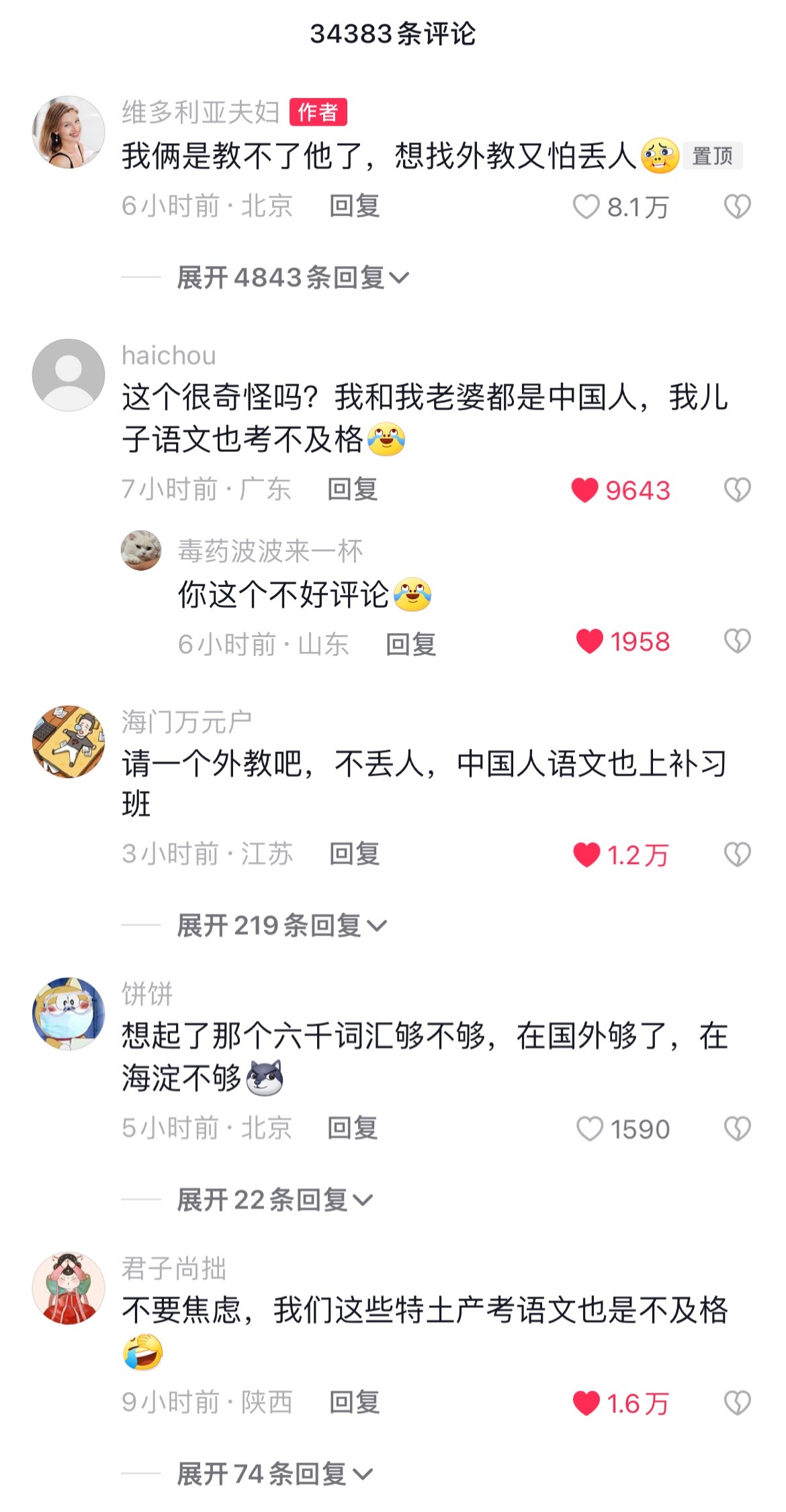Reply to 毒药波波来一杯's comment
Viewport: 786px width, 1512px height.
(410, 645)
